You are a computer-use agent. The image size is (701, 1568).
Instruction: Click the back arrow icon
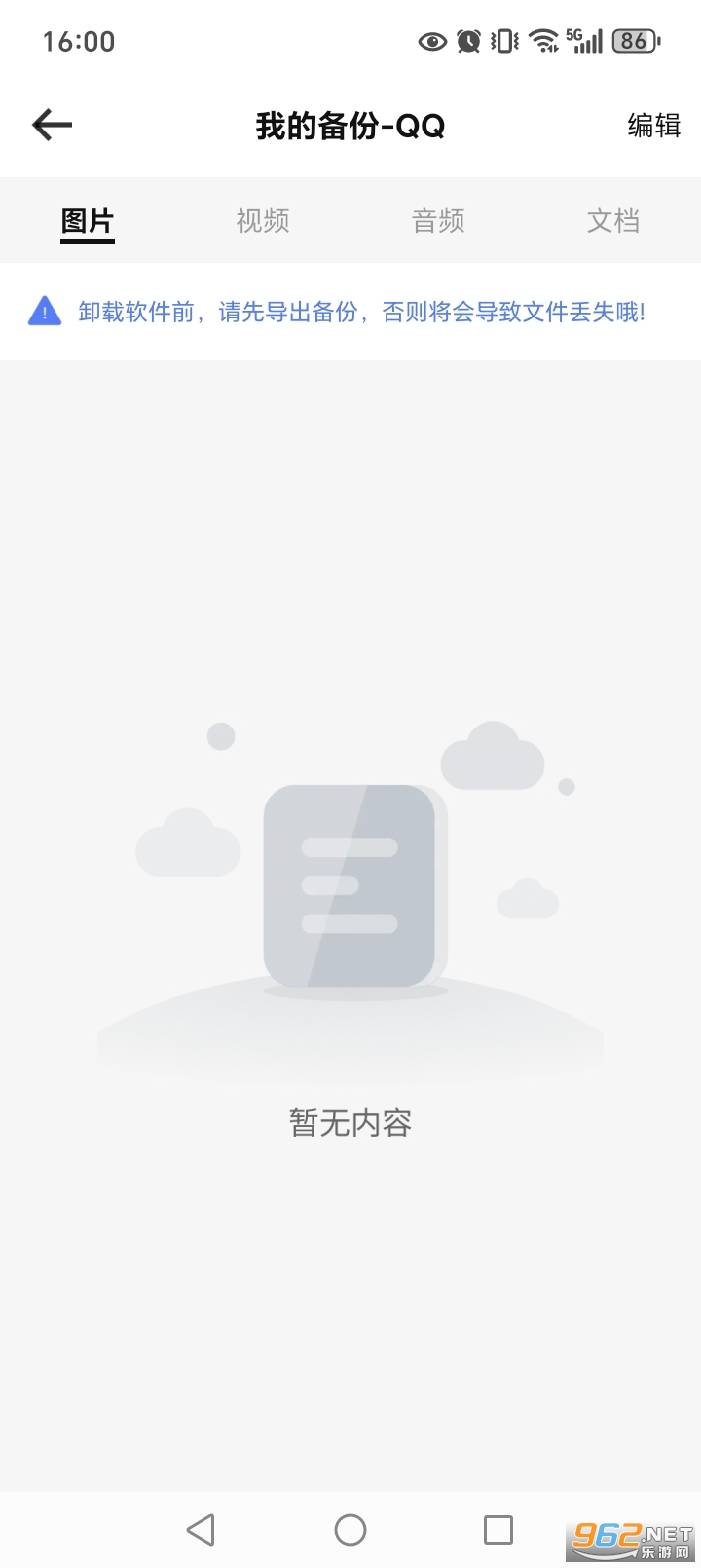point(51,125)
